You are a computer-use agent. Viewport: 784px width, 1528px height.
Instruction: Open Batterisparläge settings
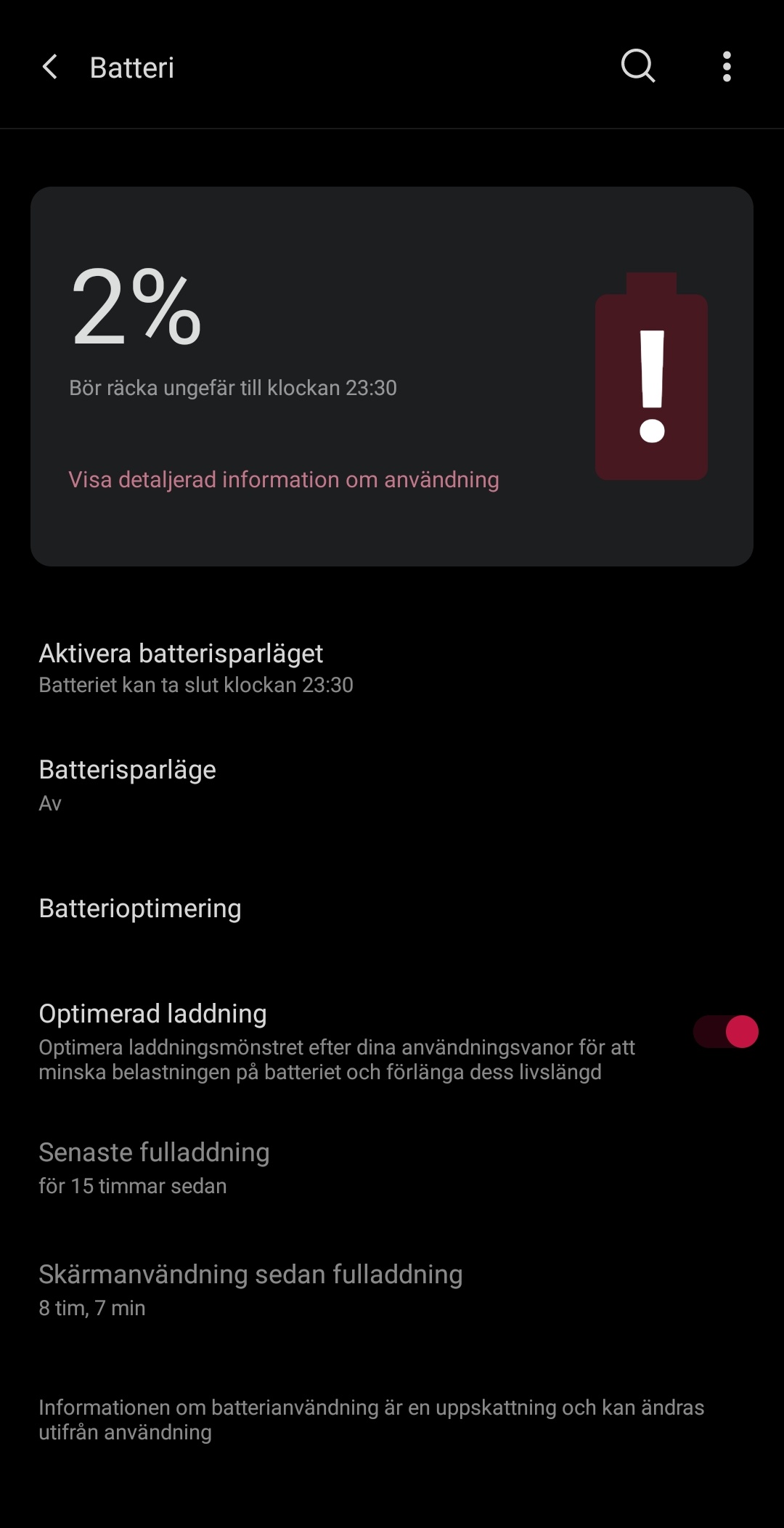(x=127, y=784)
